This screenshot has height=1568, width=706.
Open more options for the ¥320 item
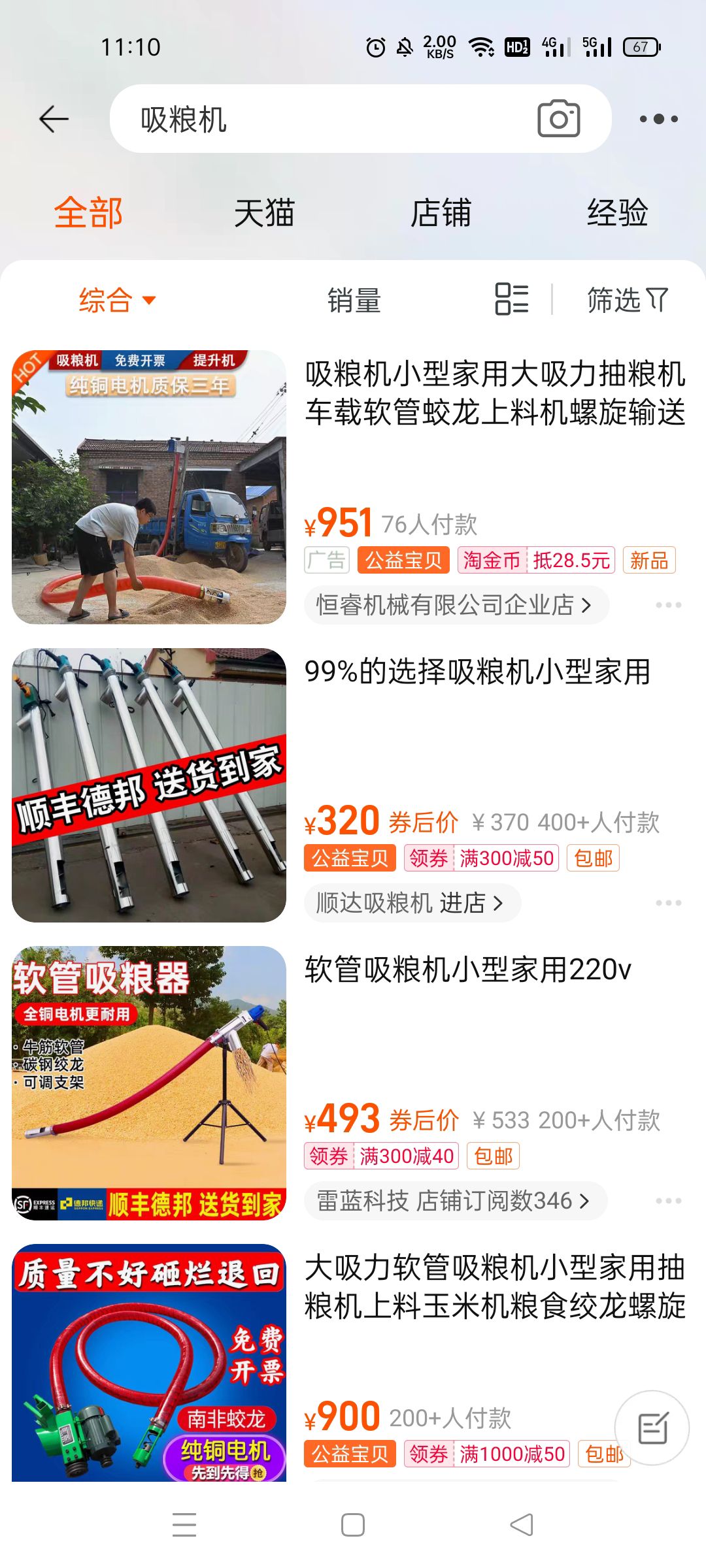(x=668, y=903)
